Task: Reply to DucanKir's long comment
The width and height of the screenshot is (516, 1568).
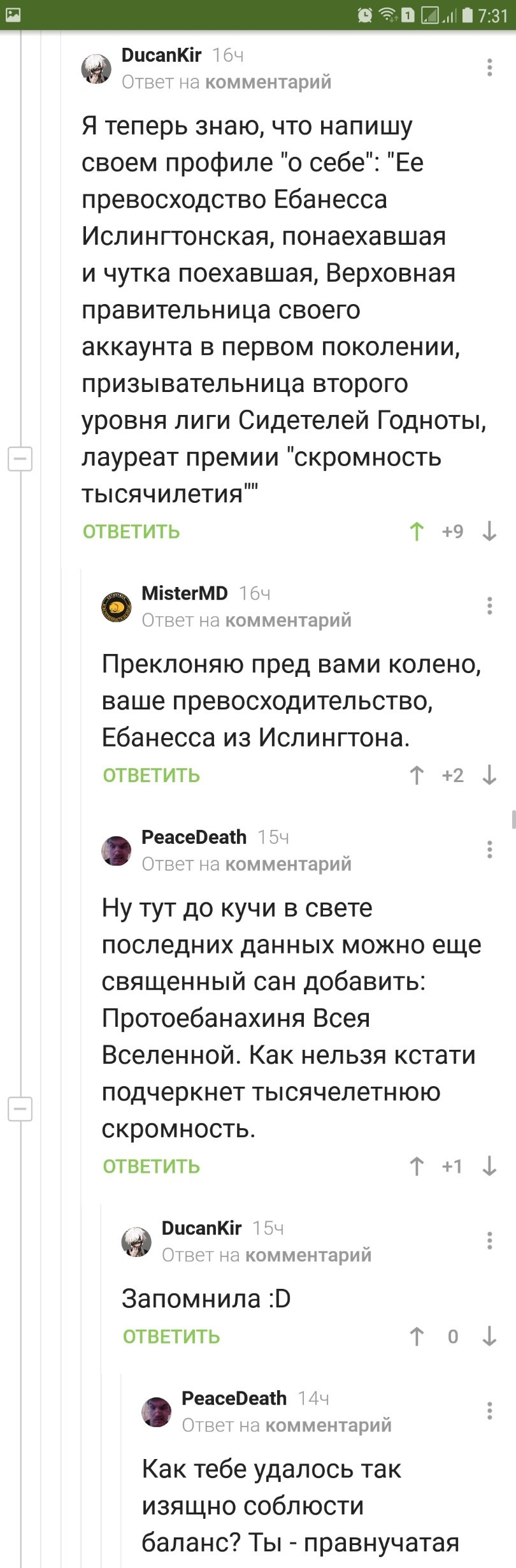Action: [x=131, y=532]
